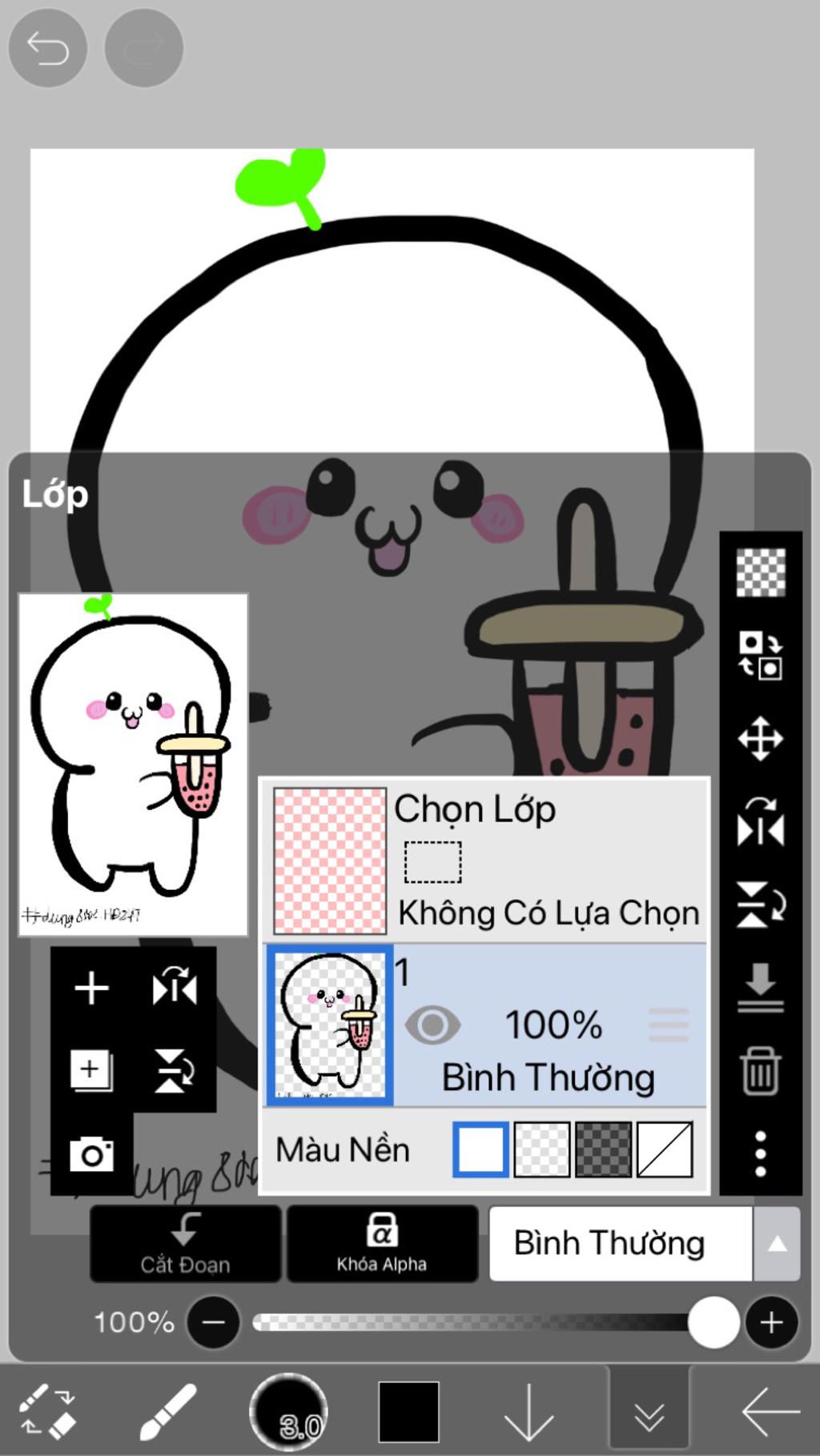Open the brush tool

[x=168, y=1412]
